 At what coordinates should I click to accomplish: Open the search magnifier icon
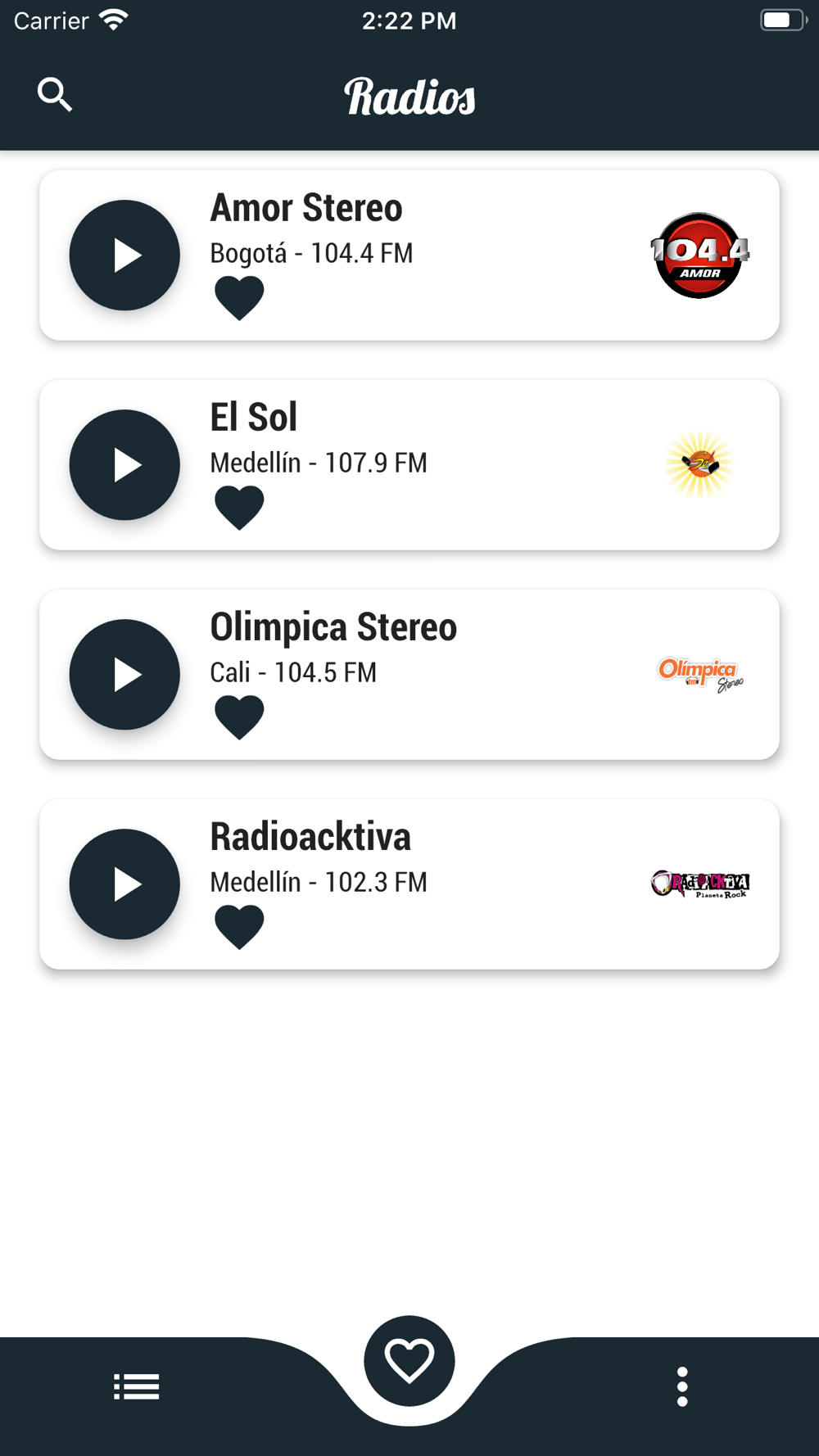pyautogui.click(x=55, y=95)
